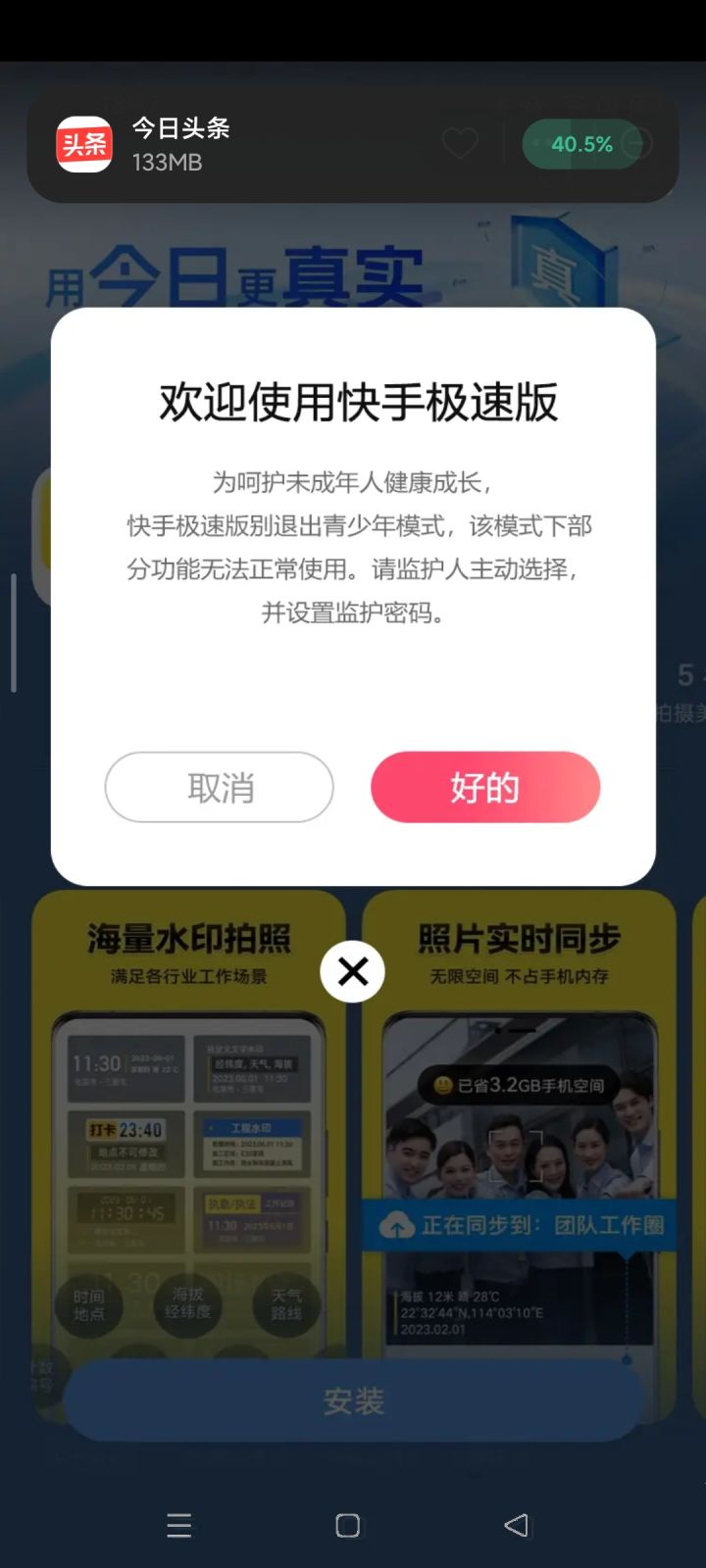706x1568 pixels.
Task: Tap the 好的 button
Action: [x=484, y=787]
